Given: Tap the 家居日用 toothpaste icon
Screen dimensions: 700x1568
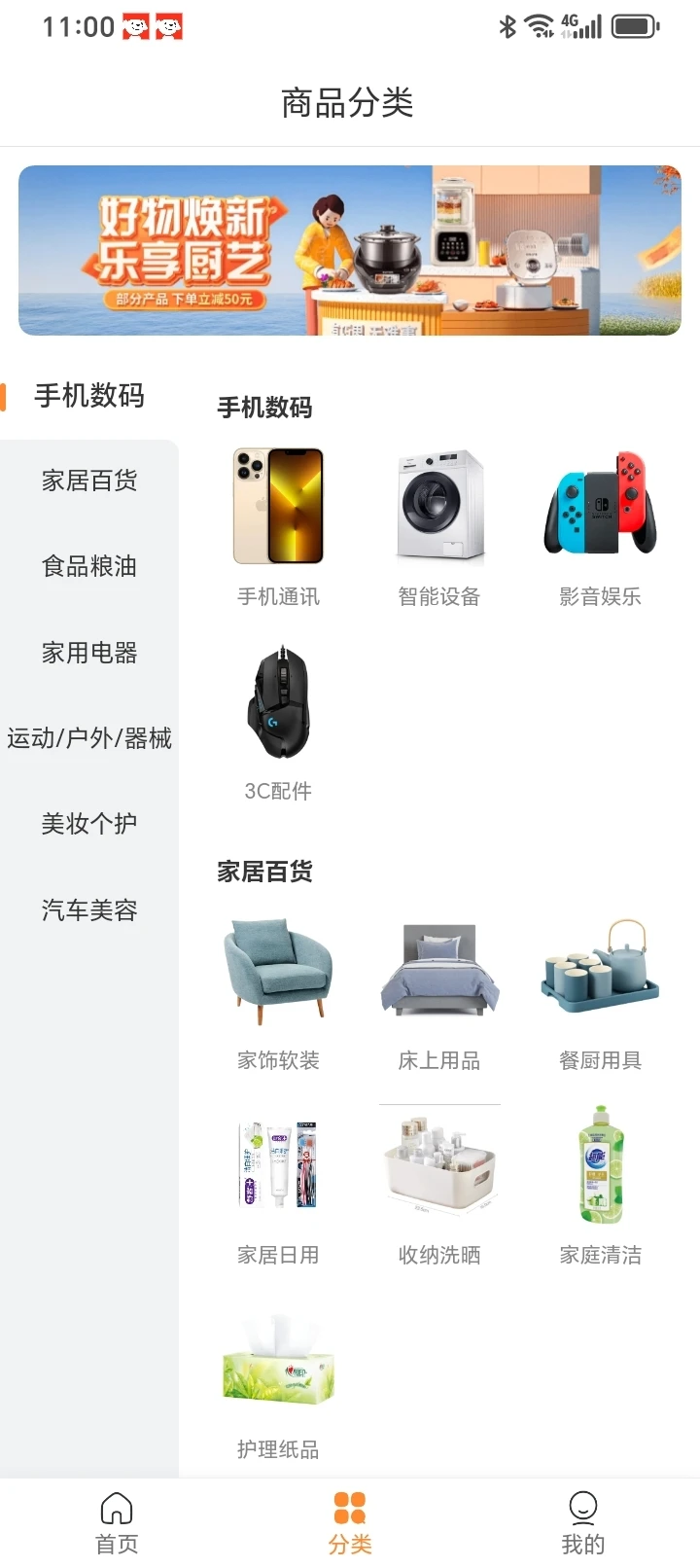Looking at the screenshot, I should (x=277, y=1163).
